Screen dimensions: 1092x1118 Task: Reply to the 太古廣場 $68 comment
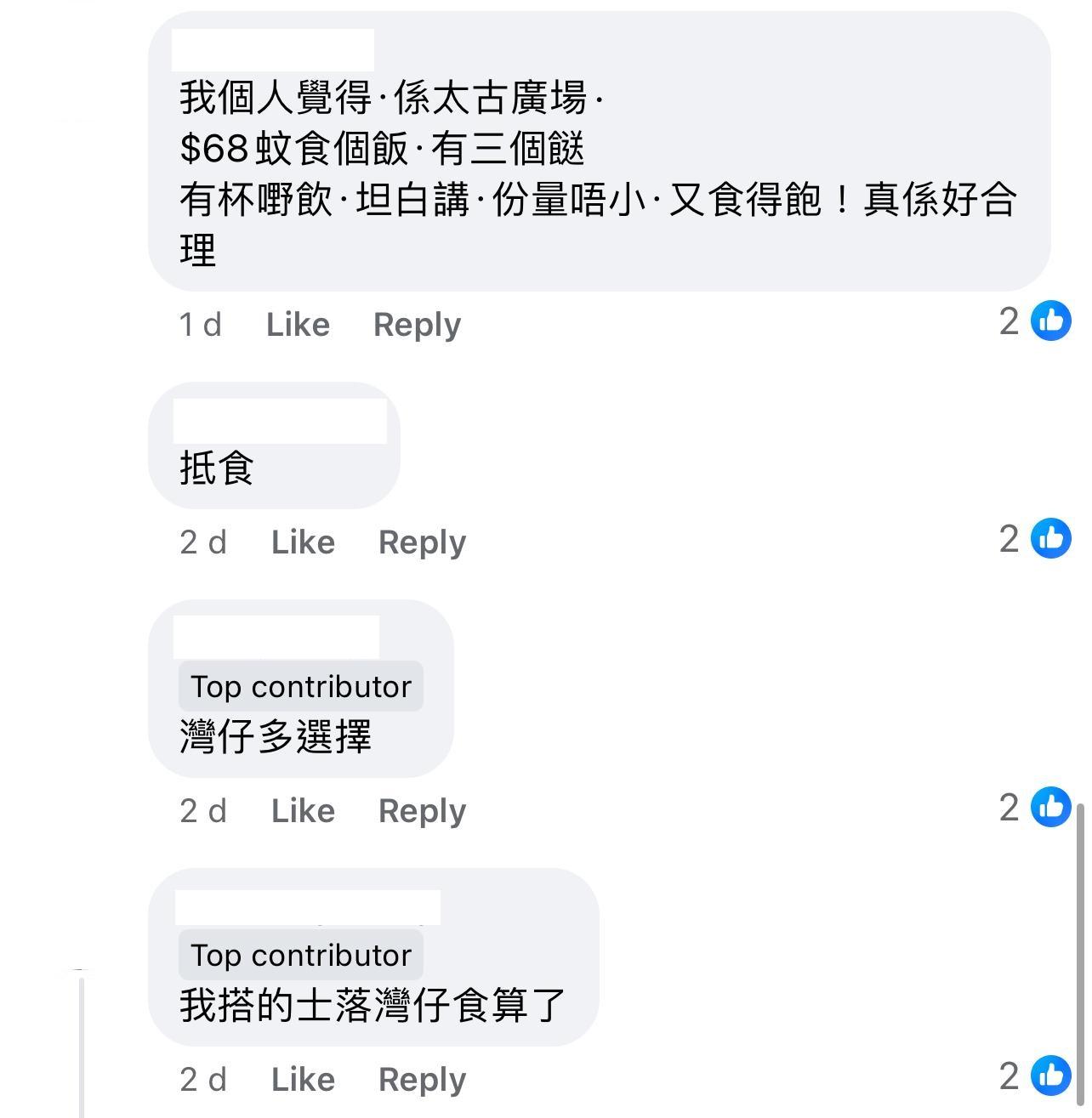tap(417, 324)
